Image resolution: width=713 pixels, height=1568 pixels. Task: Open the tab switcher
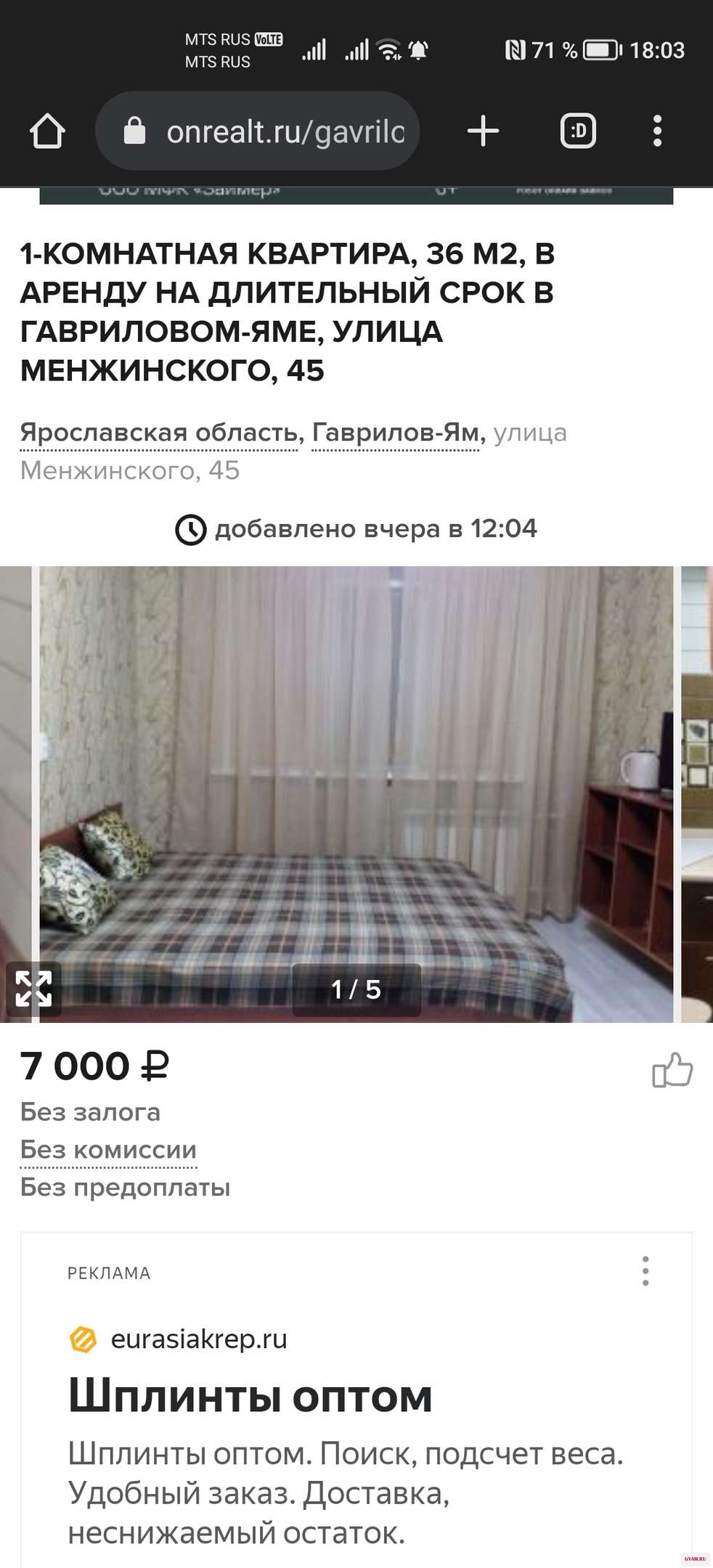(x=578, y=132)
